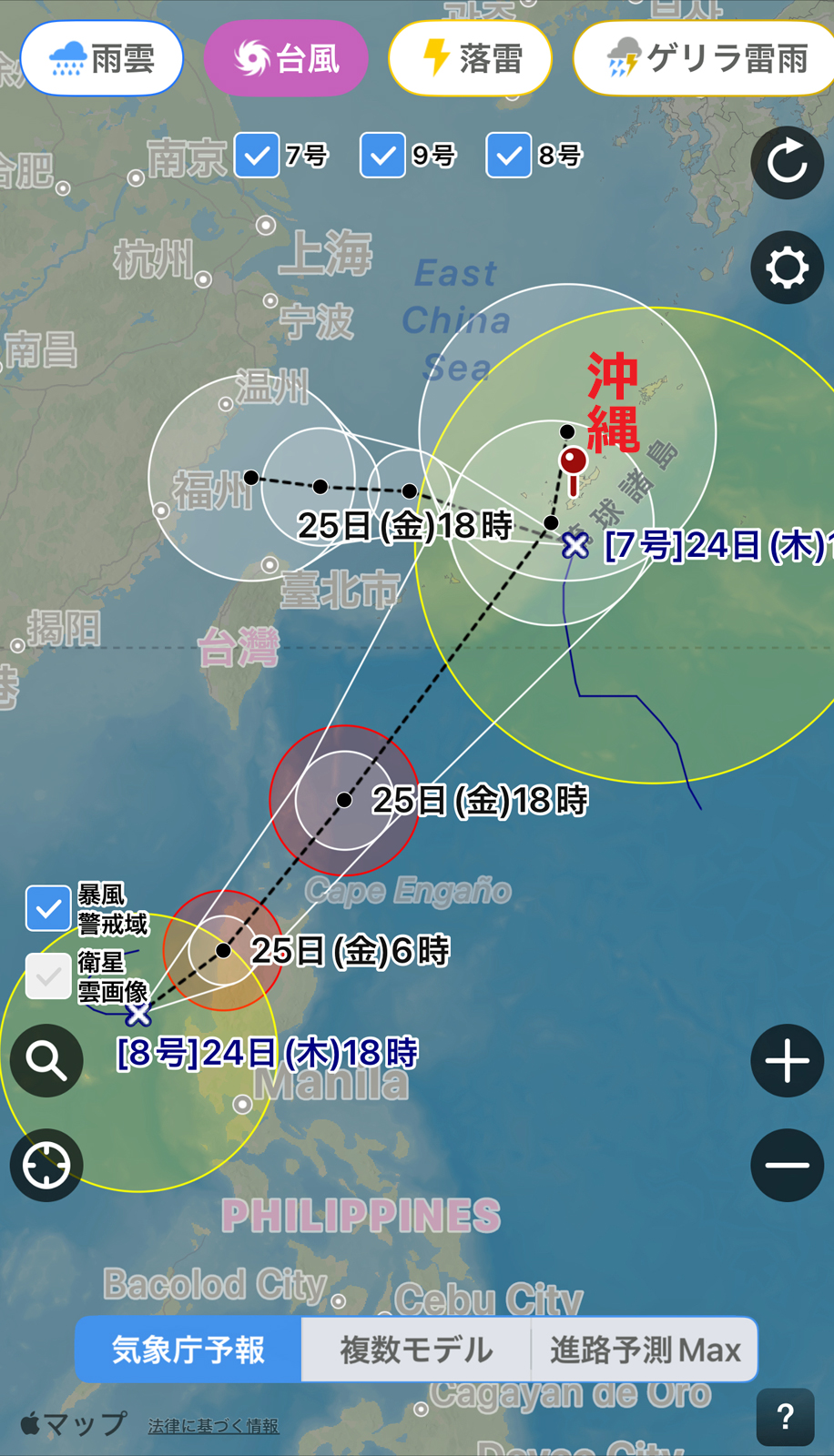Open the map search magnifier
Viewport: 834px width, 1456px height.
tap(46, 1060)
